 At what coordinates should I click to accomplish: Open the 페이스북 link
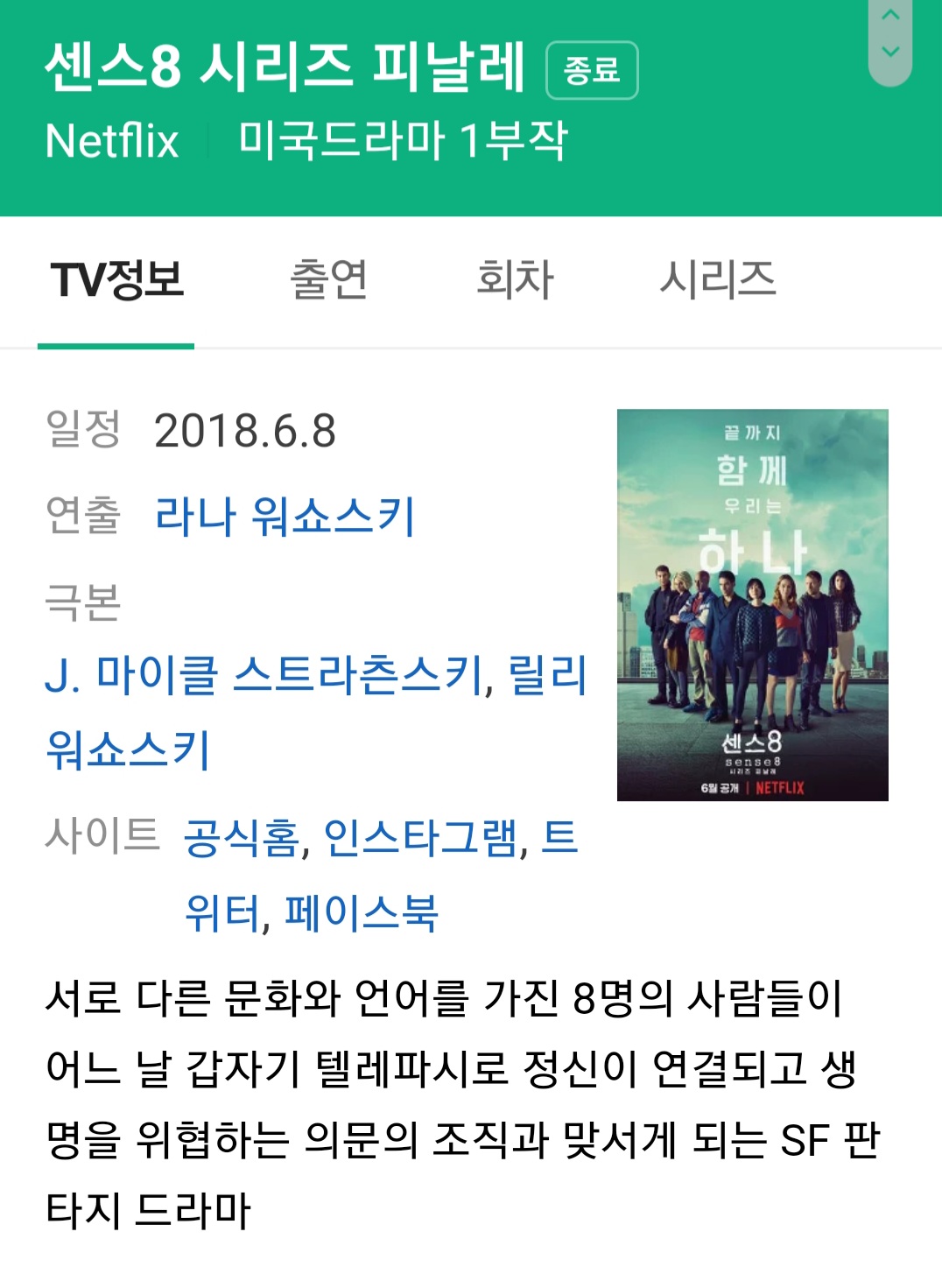pyautogui.click(x=362, y=913)
